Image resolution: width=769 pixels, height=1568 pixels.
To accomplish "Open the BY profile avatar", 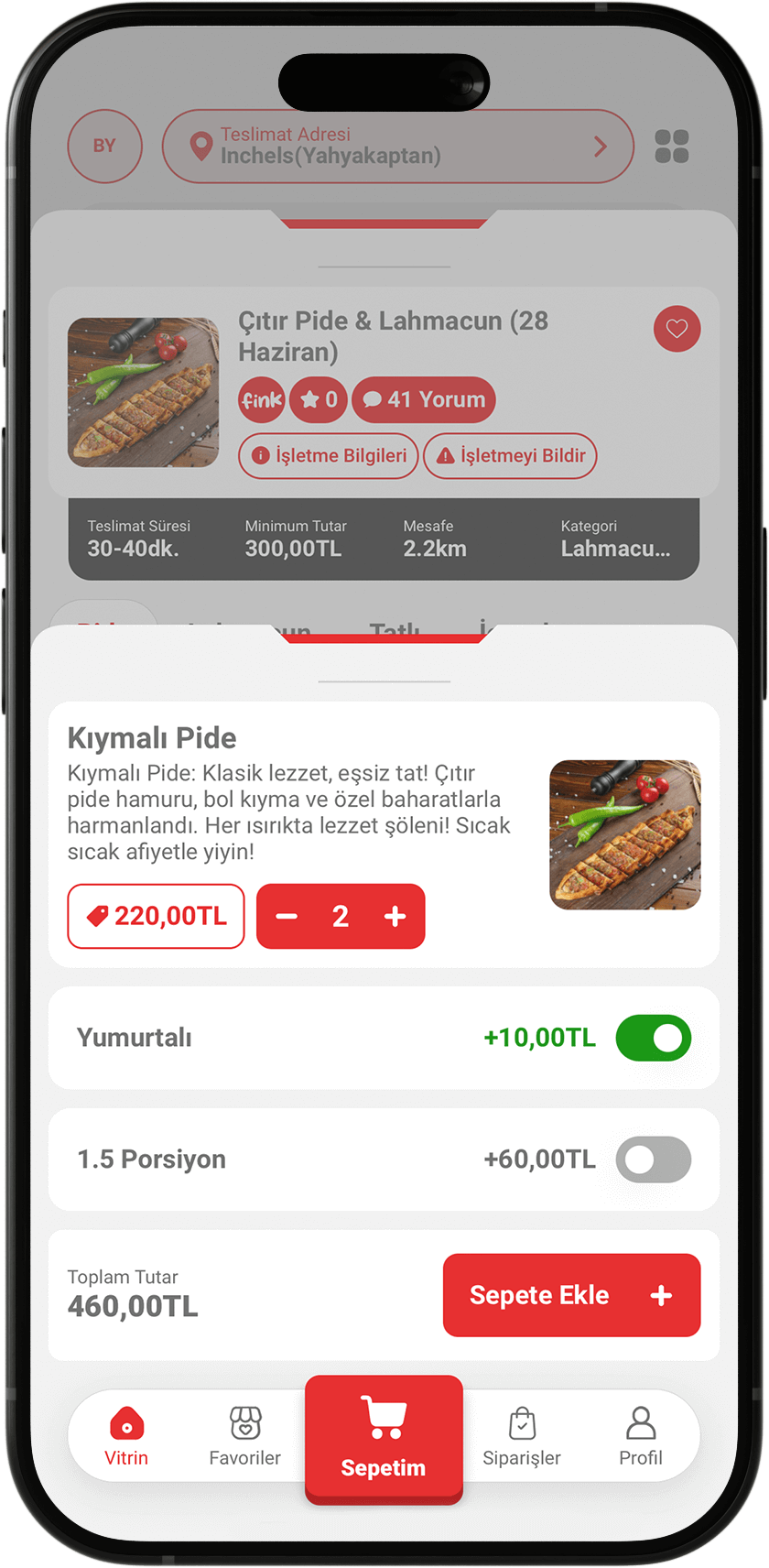I will [104, 147].
